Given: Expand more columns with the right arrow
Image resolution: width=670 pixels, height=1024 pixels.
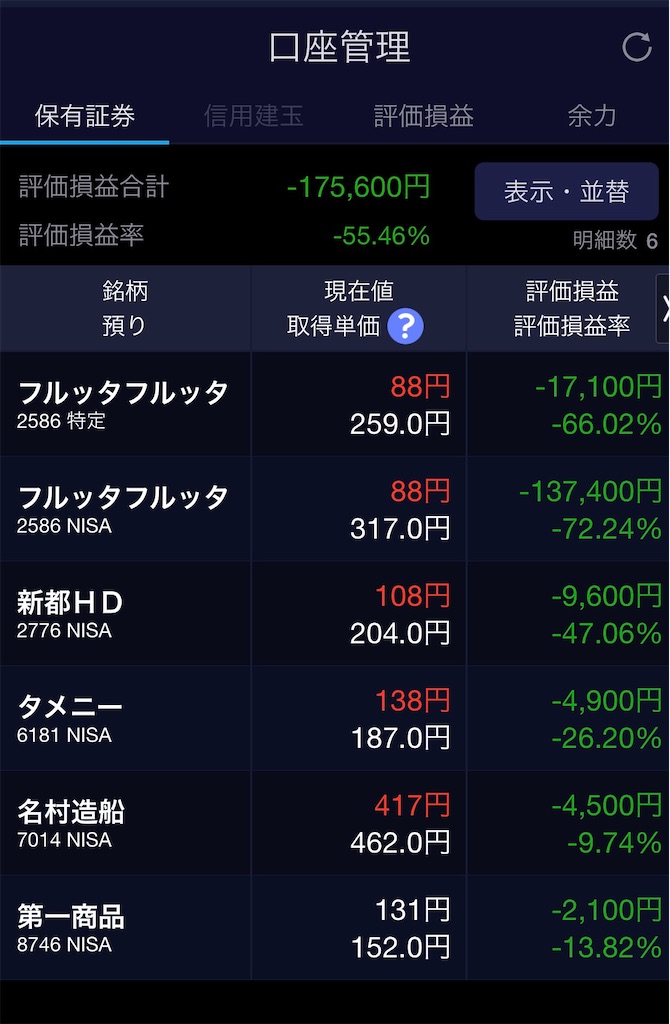Looking at the screenshot, I should pyautogui.click(x=663, y=308).
